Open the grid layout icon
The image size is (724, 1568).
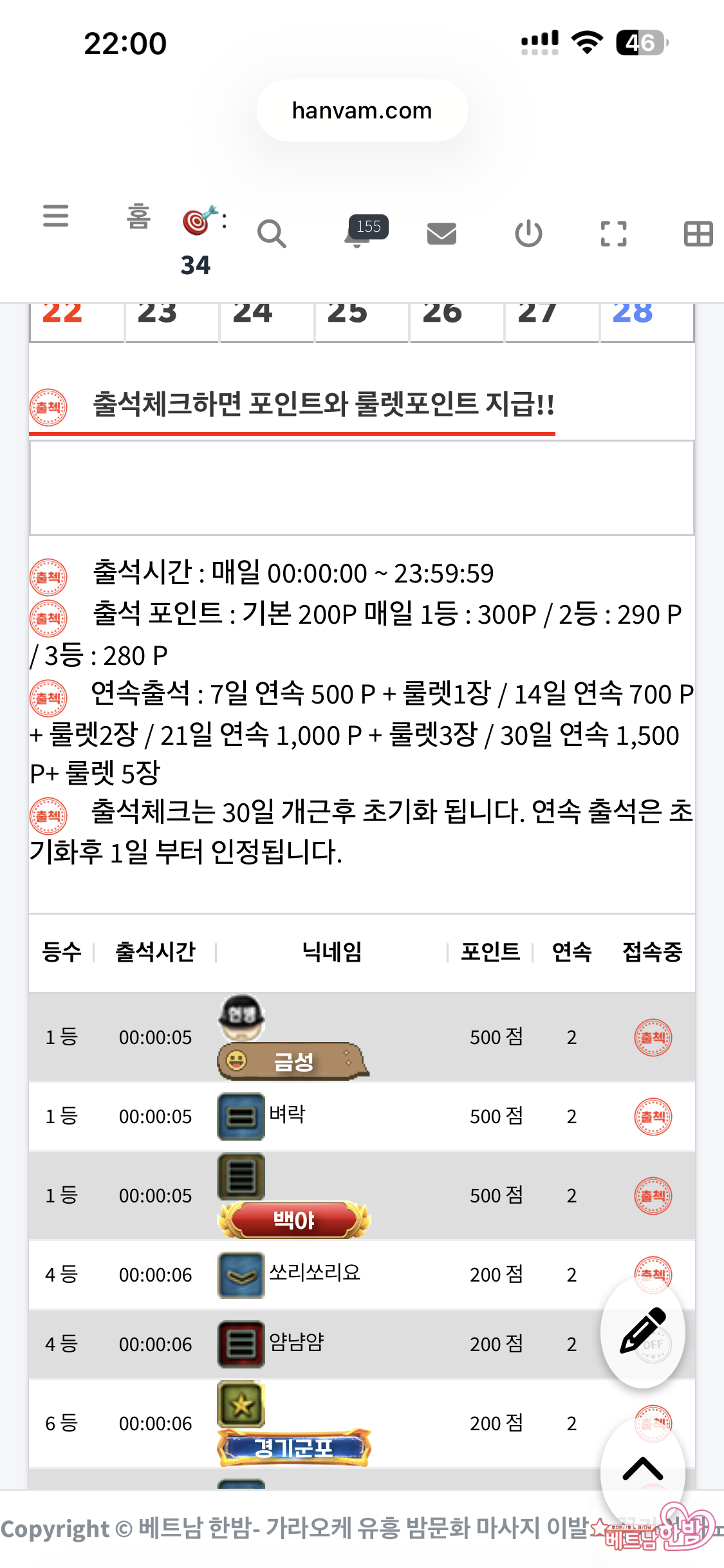(x=698, y=234)
